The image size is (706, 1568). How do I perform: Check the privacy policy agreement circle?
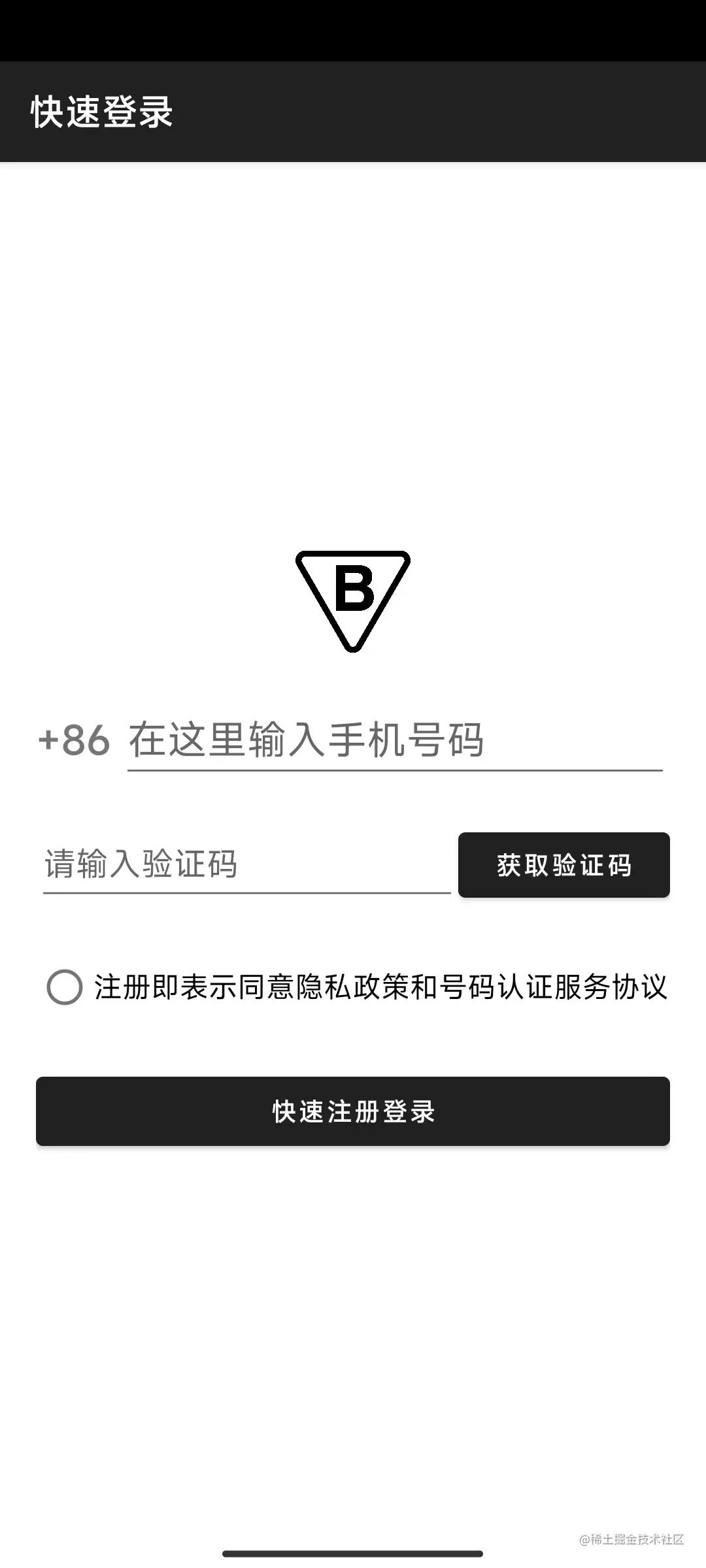tap(65, 987)
